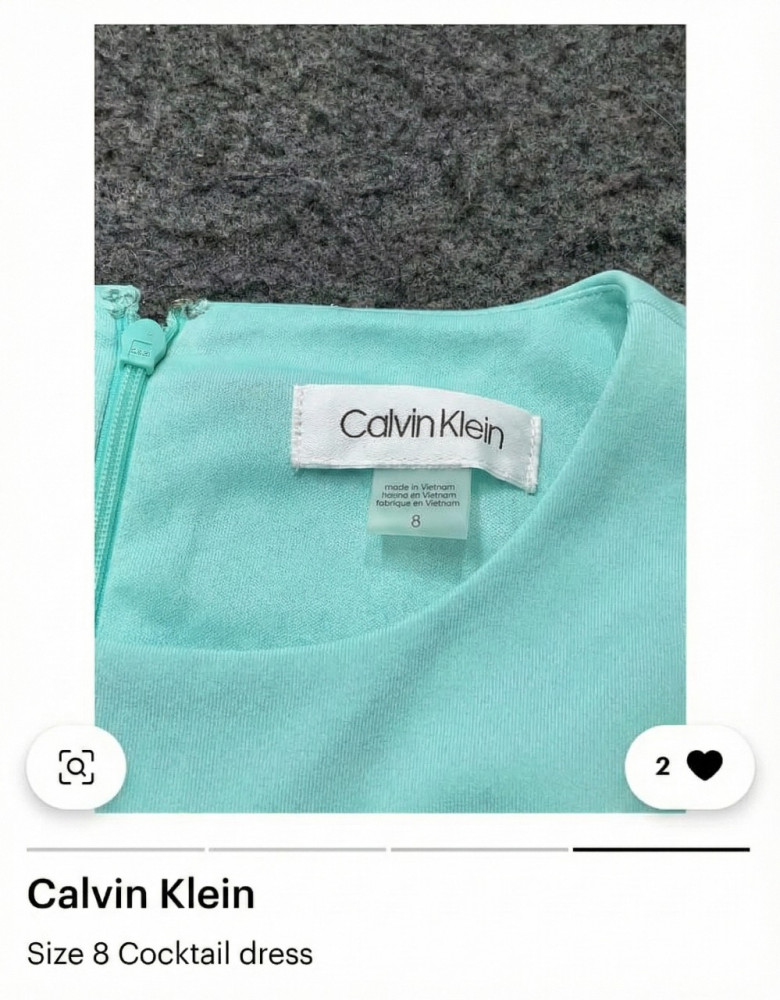780x1000 pixels.
Task: Like this Calvin Klein dress listing
Action: point(705,767)
